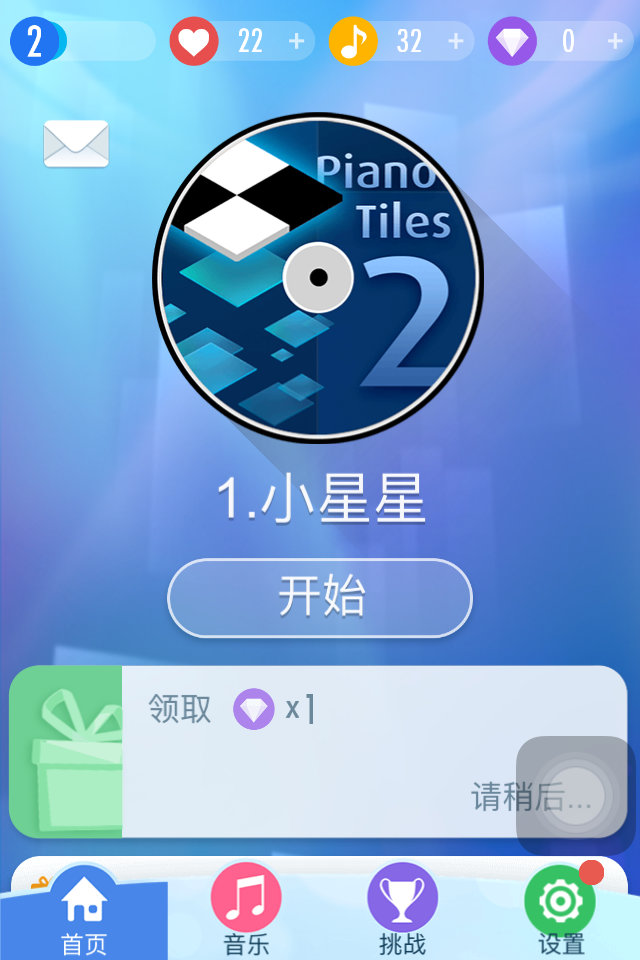
Task: Add more diamonds with the plus
Action: point(615,42)
